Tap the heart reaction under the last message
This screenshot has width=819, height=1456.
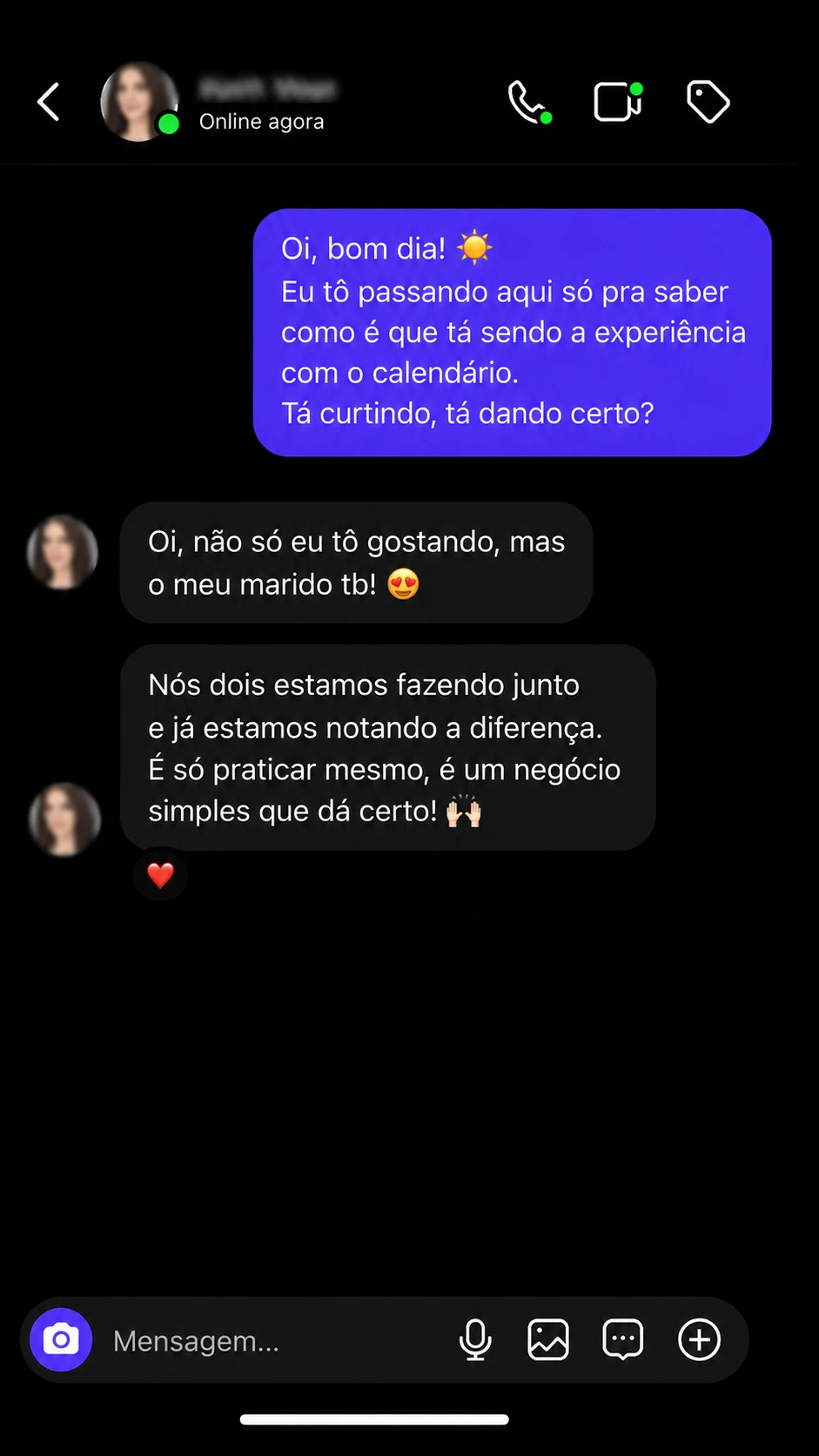coord(160,874)
